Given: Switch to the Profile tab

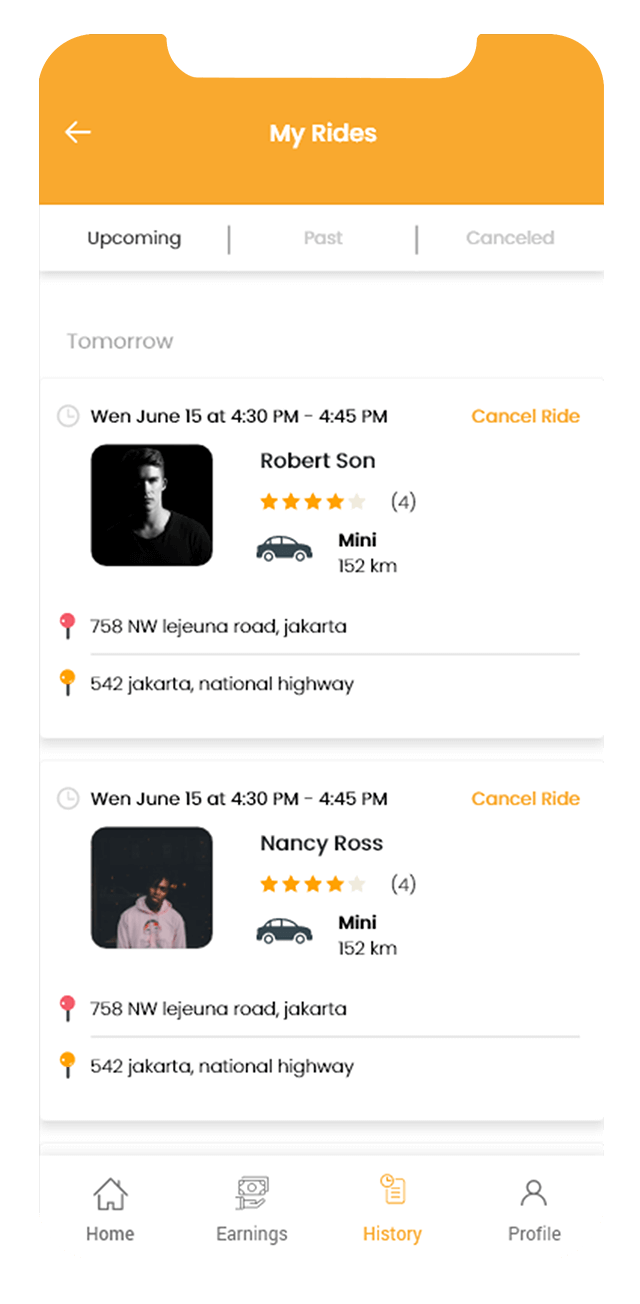Looking at the screenshot, I should pos(534,1209).
